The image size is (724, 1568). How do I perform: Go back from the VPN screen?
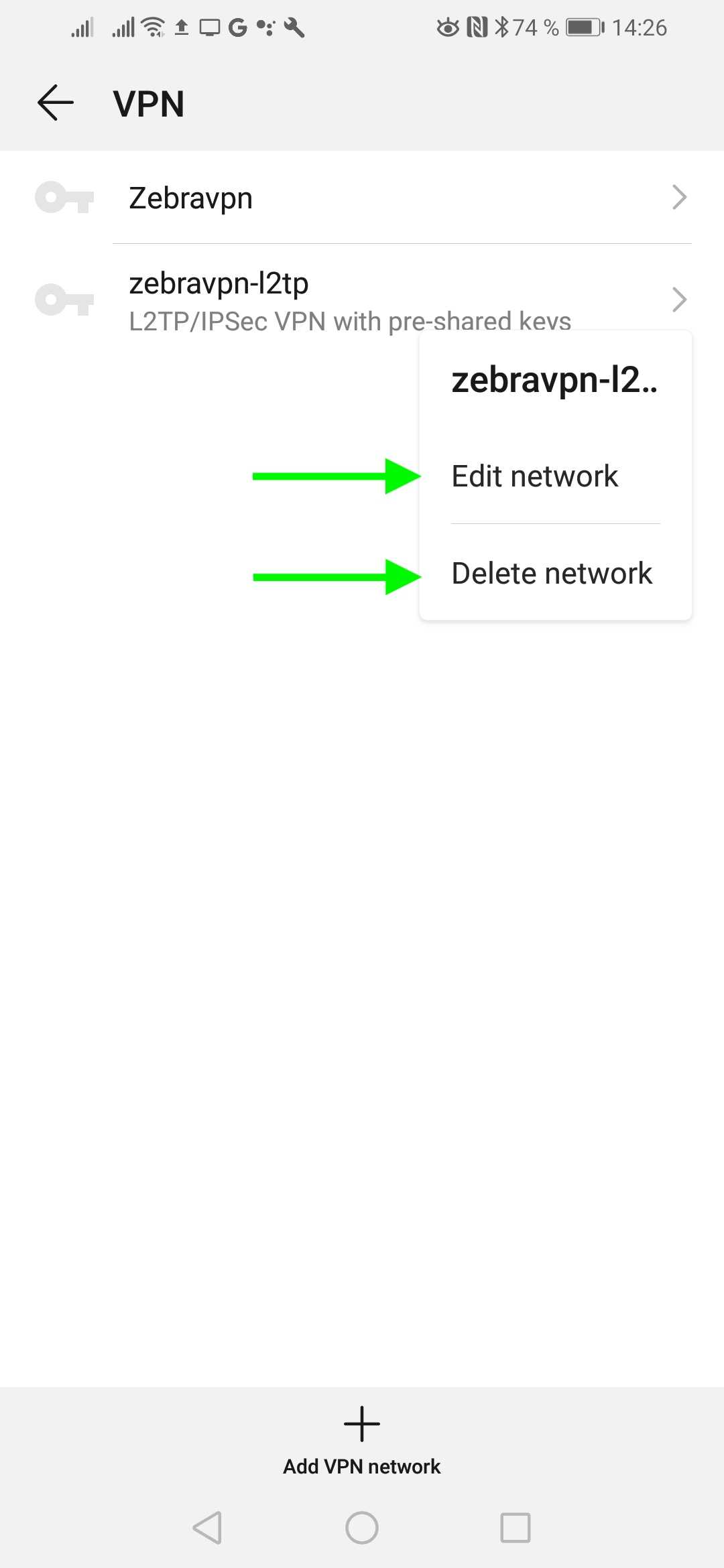point(55,103)
